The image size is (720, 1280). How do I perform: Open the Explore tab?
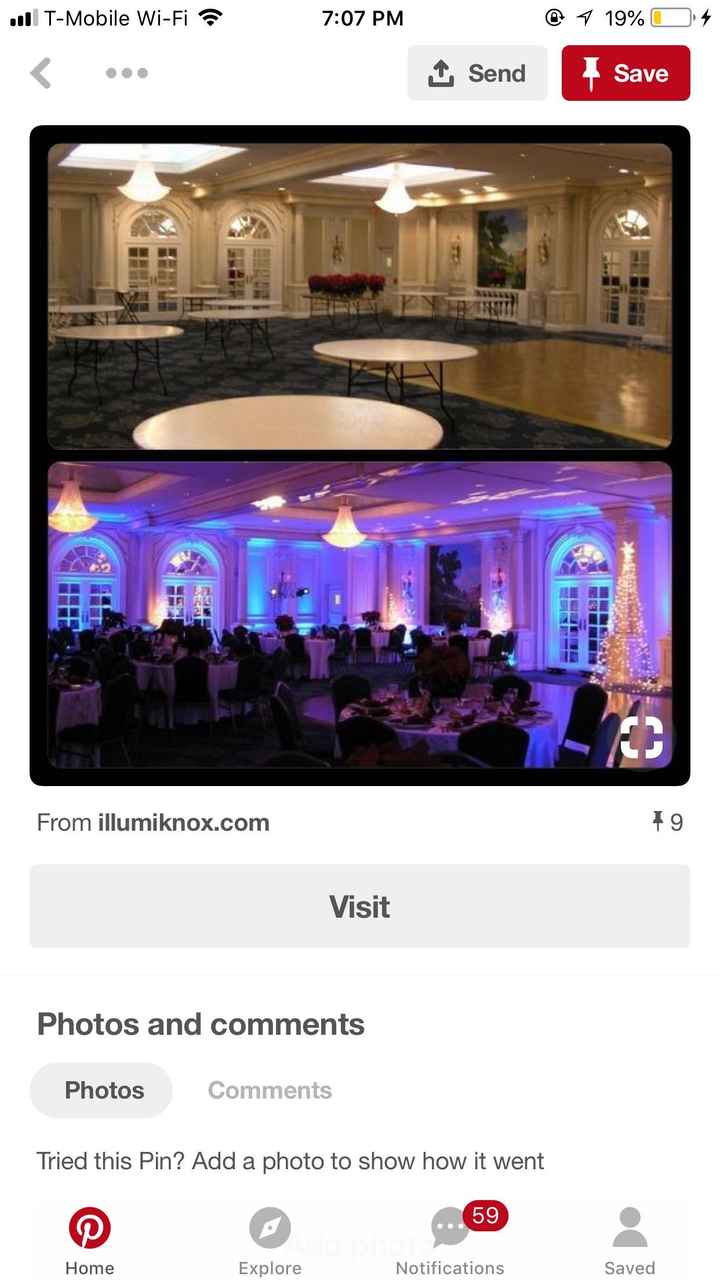point(270,1241)
